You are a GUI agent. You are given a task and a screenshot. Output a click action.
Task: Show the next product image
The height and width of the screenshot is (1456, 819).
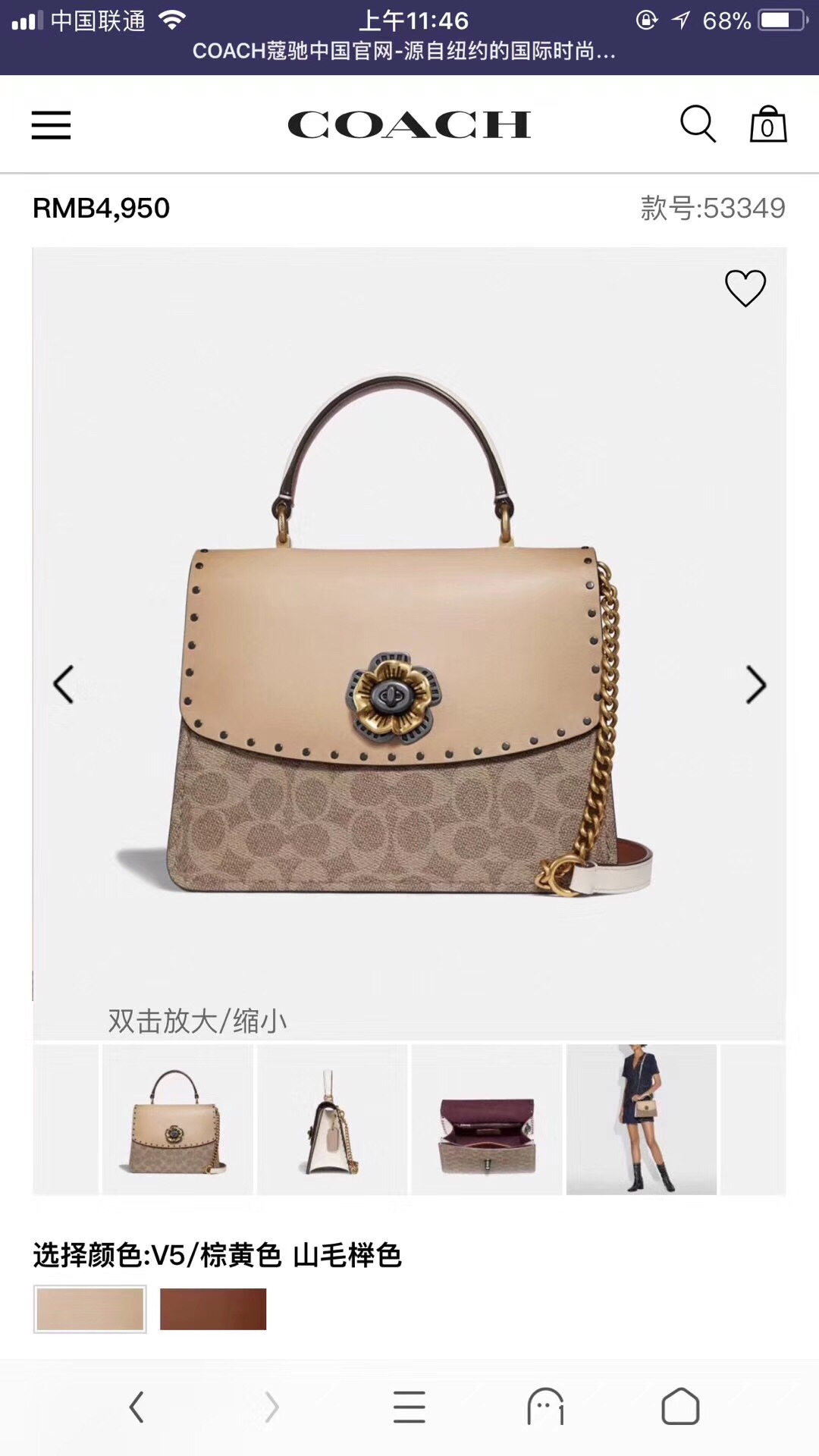pos(755,685)
